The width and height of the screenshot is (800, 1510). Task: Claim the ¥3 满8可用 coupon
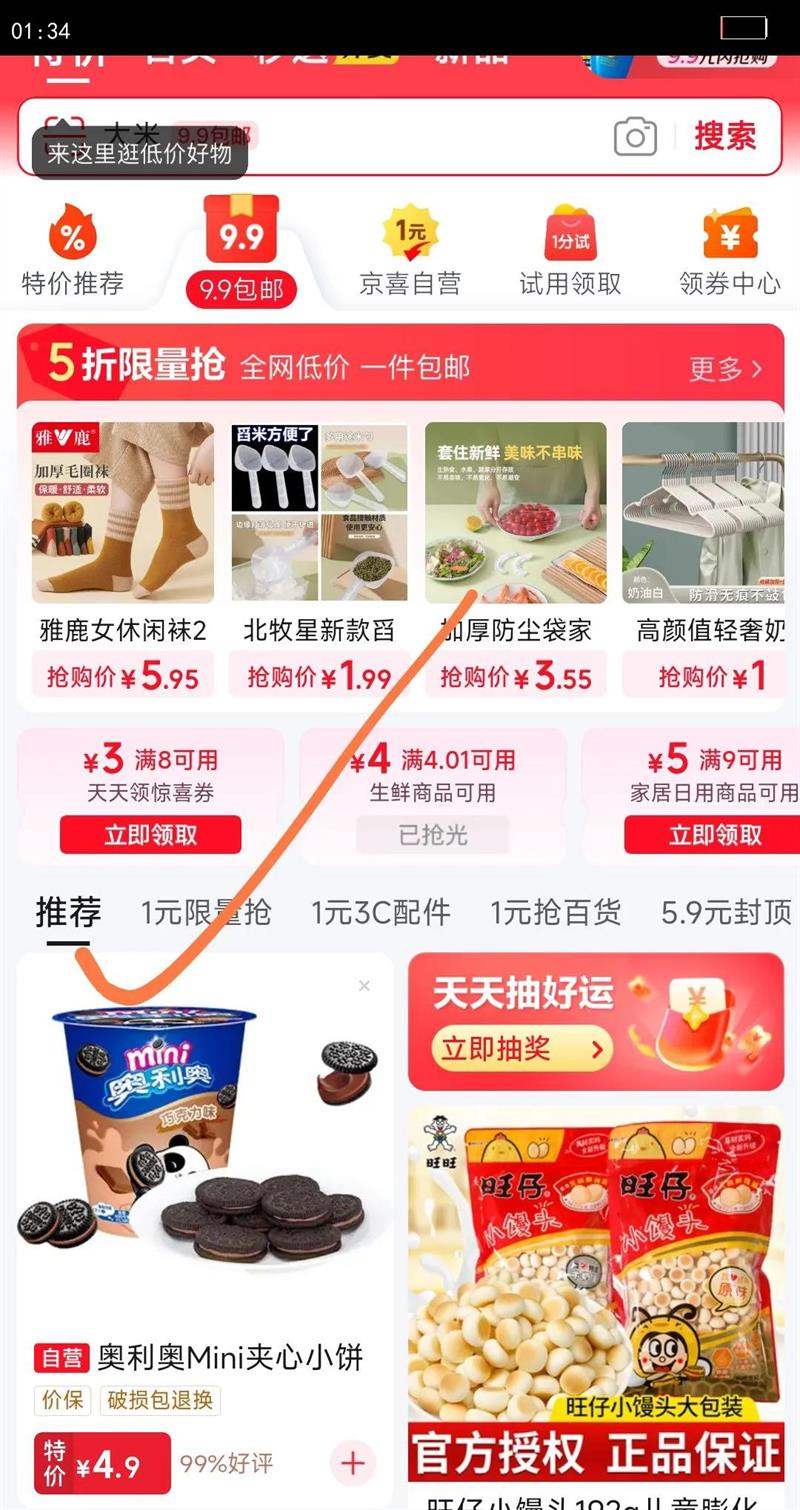(x=150, y=835)
